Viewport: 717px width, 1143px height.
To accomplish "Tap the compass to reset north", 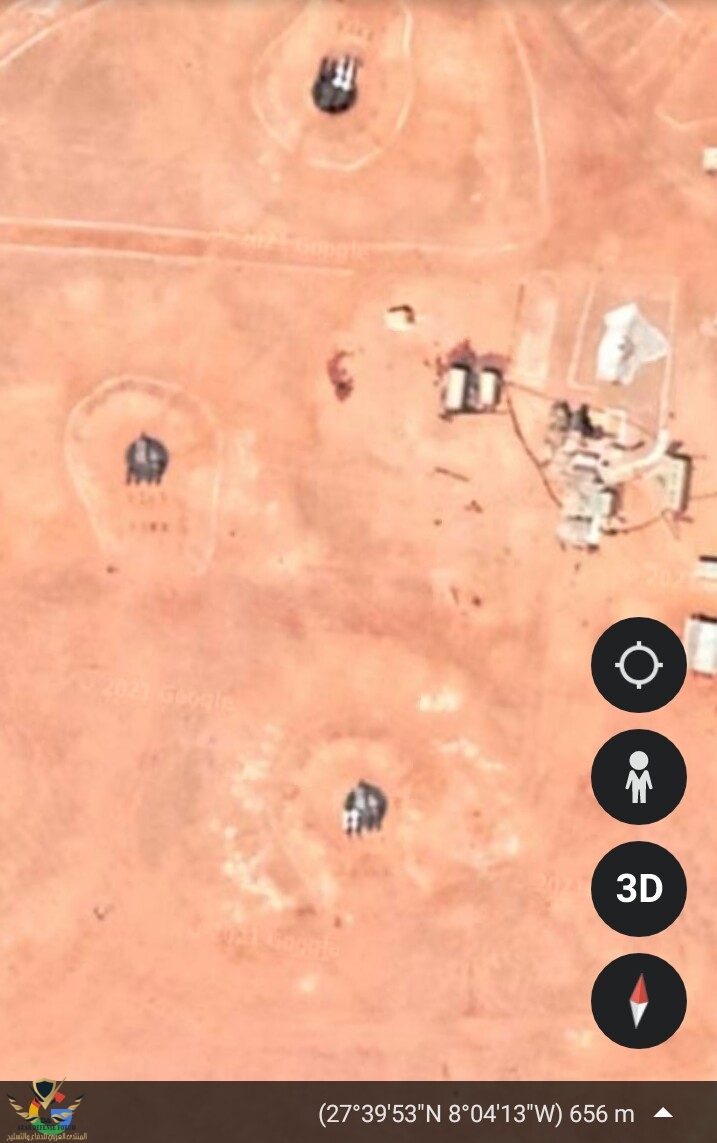I will (638, 1001).
